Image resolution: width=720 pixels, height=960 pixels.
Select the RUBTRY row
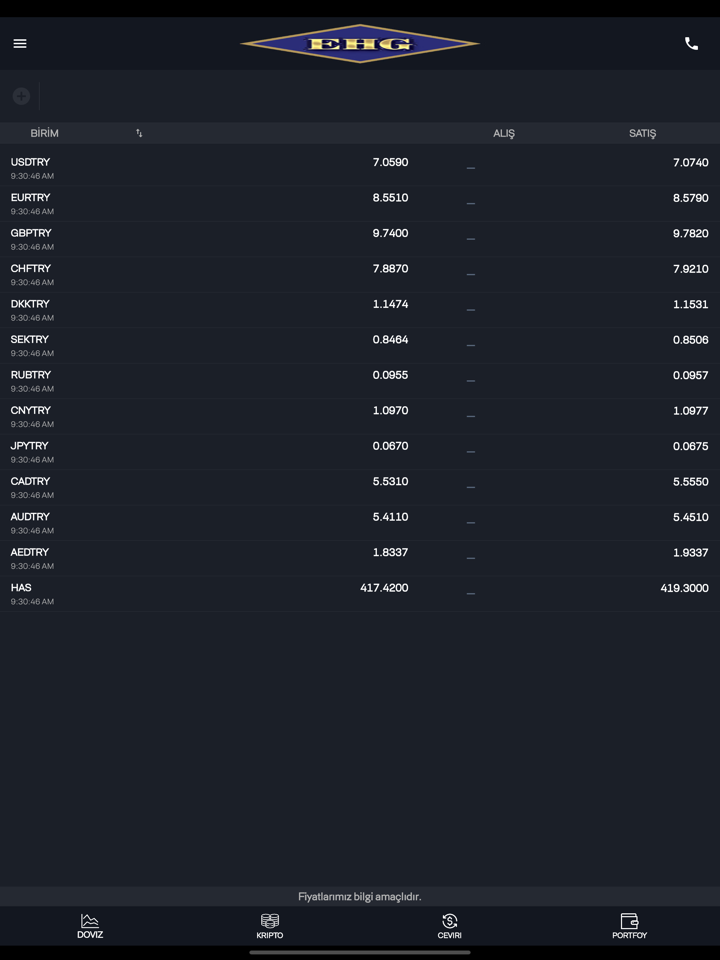[x=360, y=381]
